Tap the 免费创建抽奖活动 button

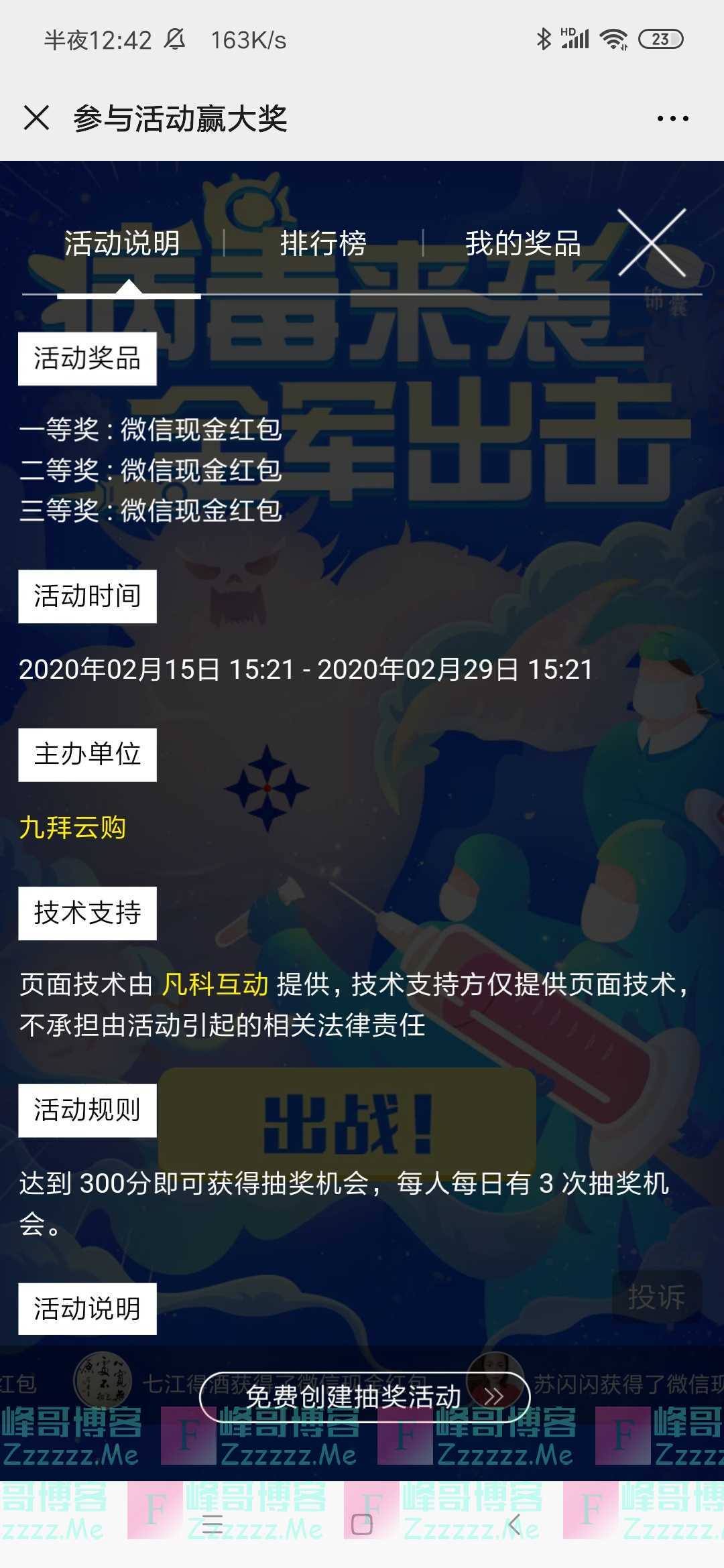(365, 1397)
